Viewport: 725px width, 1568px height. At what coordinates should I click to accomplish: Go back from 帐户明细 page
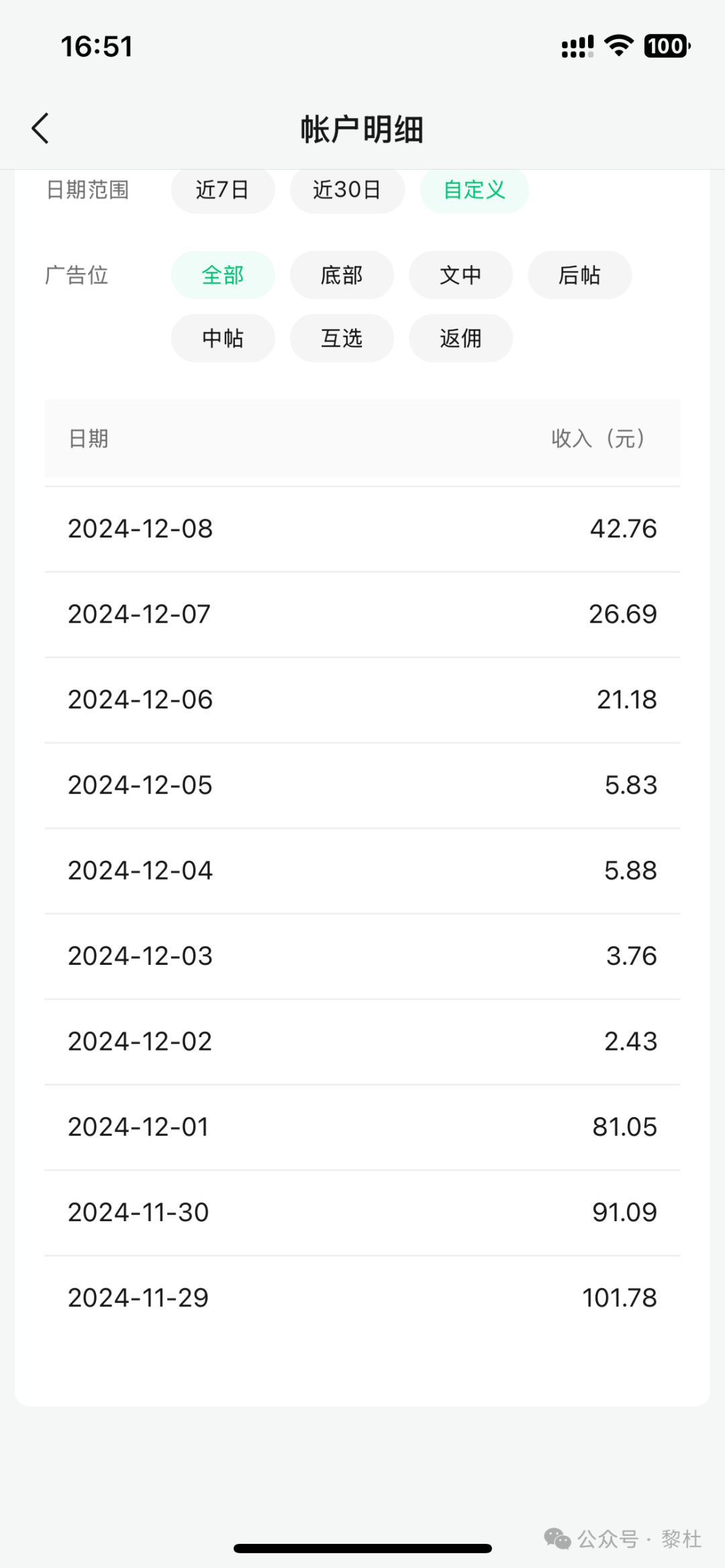click(x=41, y=128)
